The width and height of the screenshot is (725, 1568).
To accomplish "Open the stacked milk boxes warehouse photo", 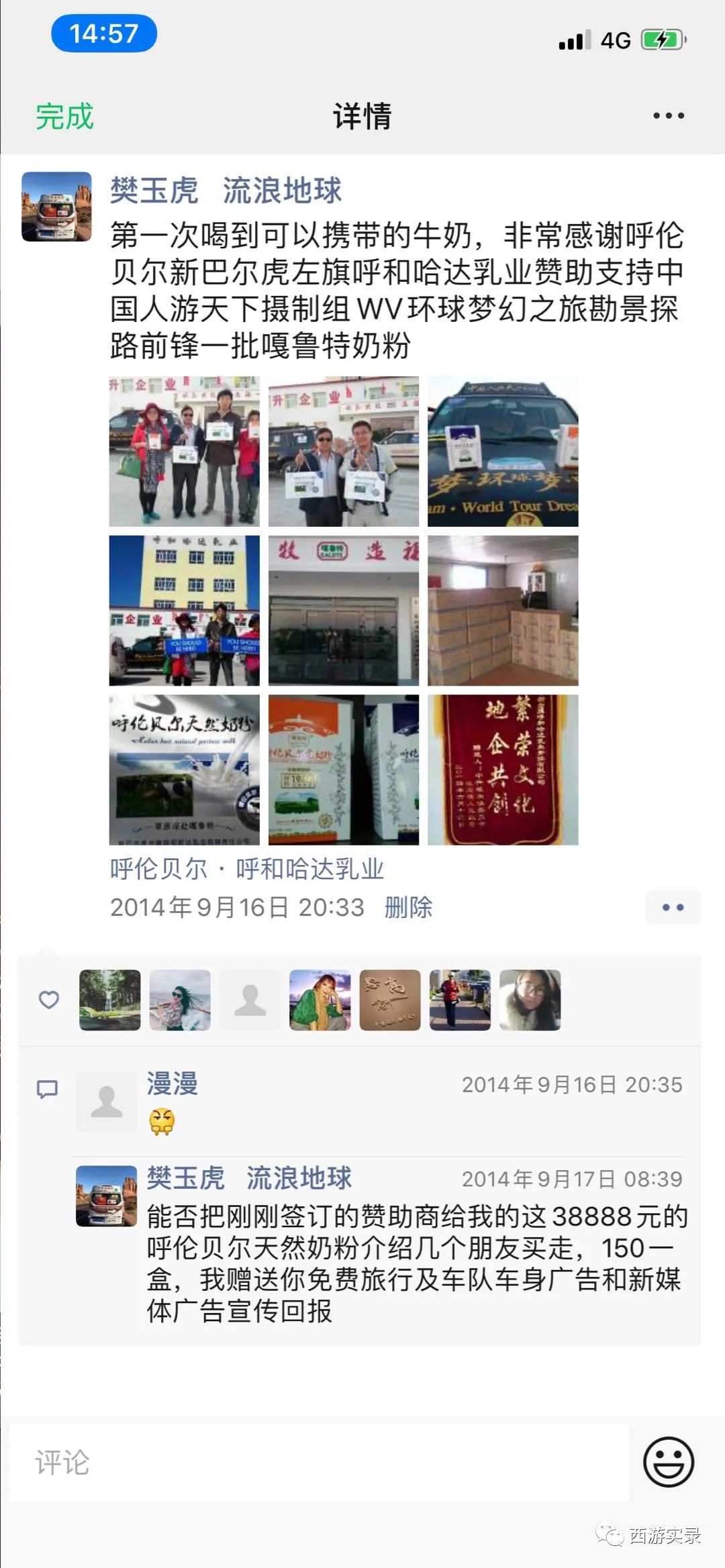I will (503, 611).
